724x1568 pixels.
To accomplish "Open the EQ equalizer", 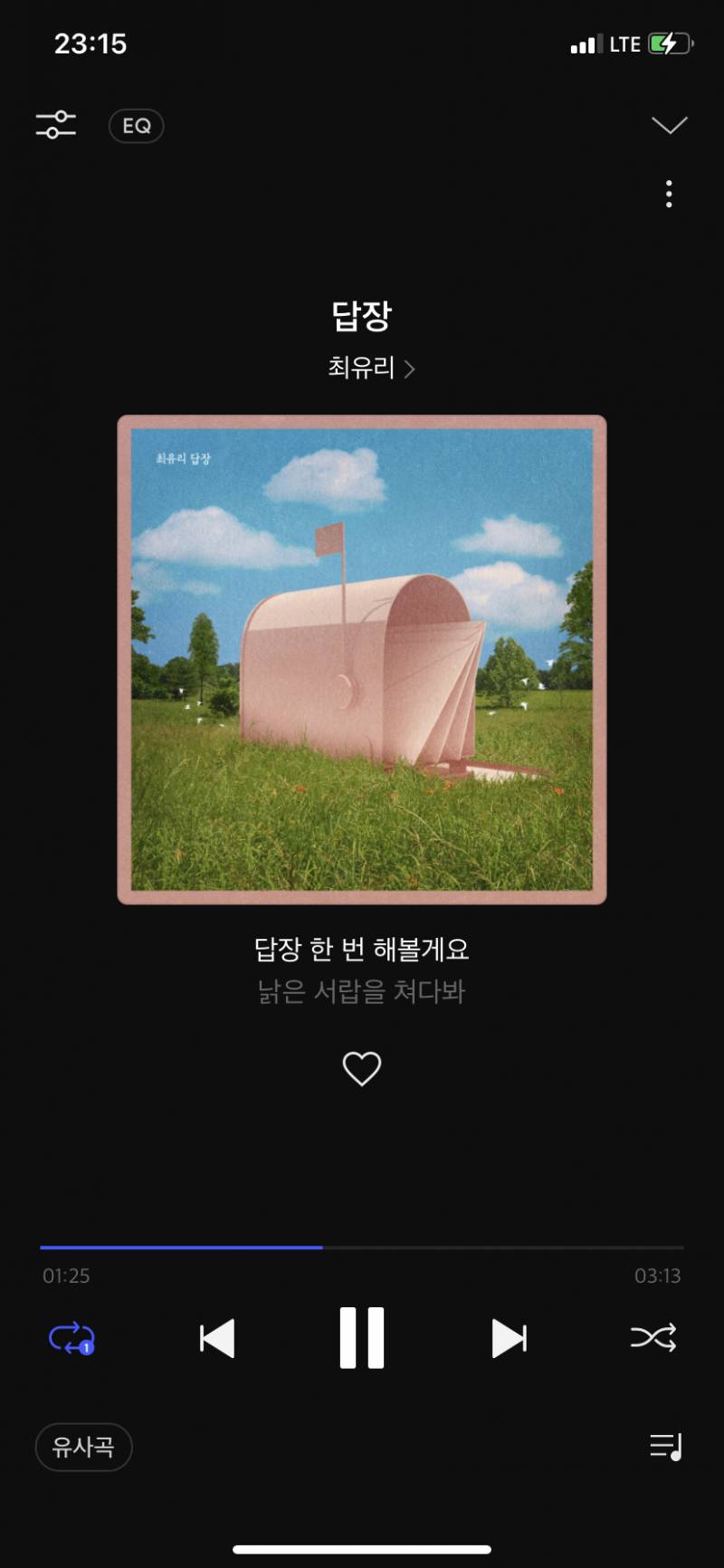I will 137,126.
